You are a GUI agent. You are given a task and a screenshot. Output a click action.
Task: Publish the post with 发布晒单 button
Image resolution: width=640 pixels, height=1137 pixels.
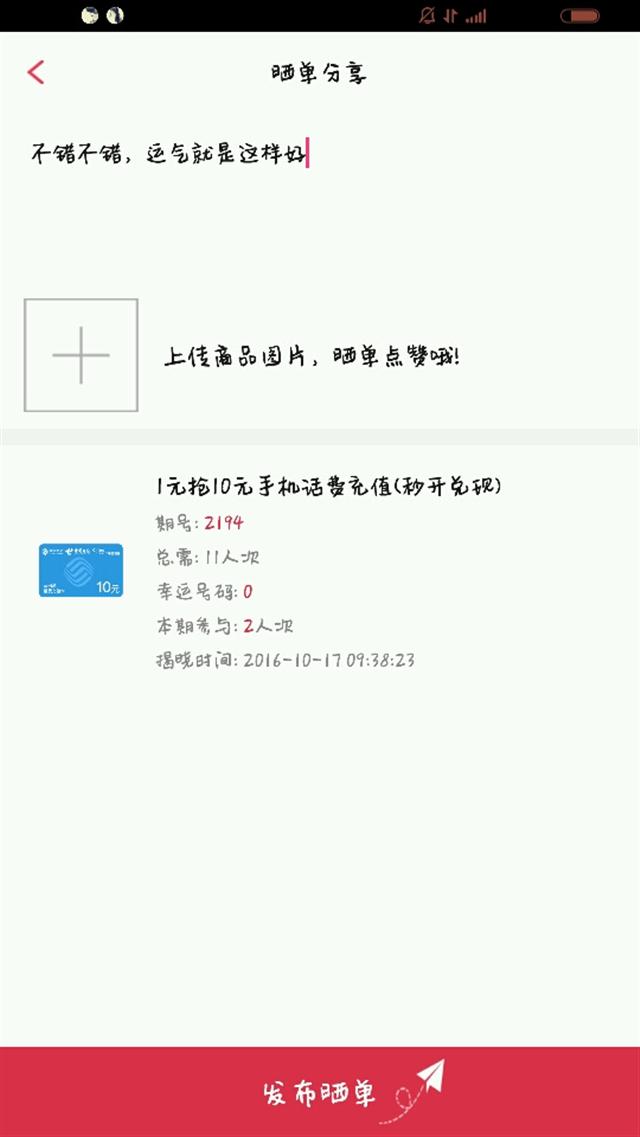click(x=320, y=1091)
